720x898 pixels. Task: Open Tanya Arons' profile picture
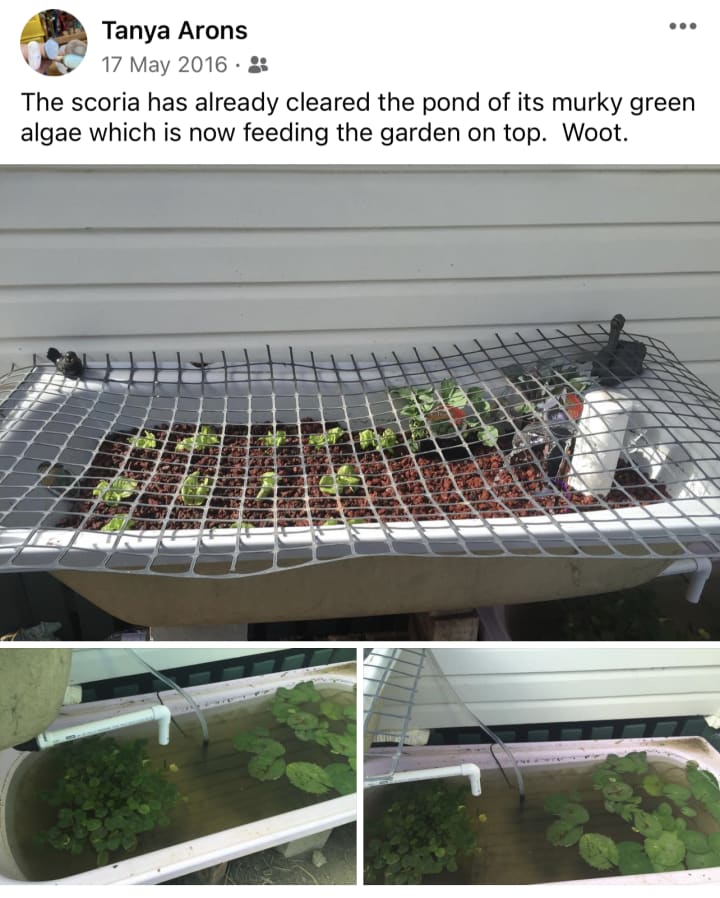pyautogui.click(x=53, y=43)
